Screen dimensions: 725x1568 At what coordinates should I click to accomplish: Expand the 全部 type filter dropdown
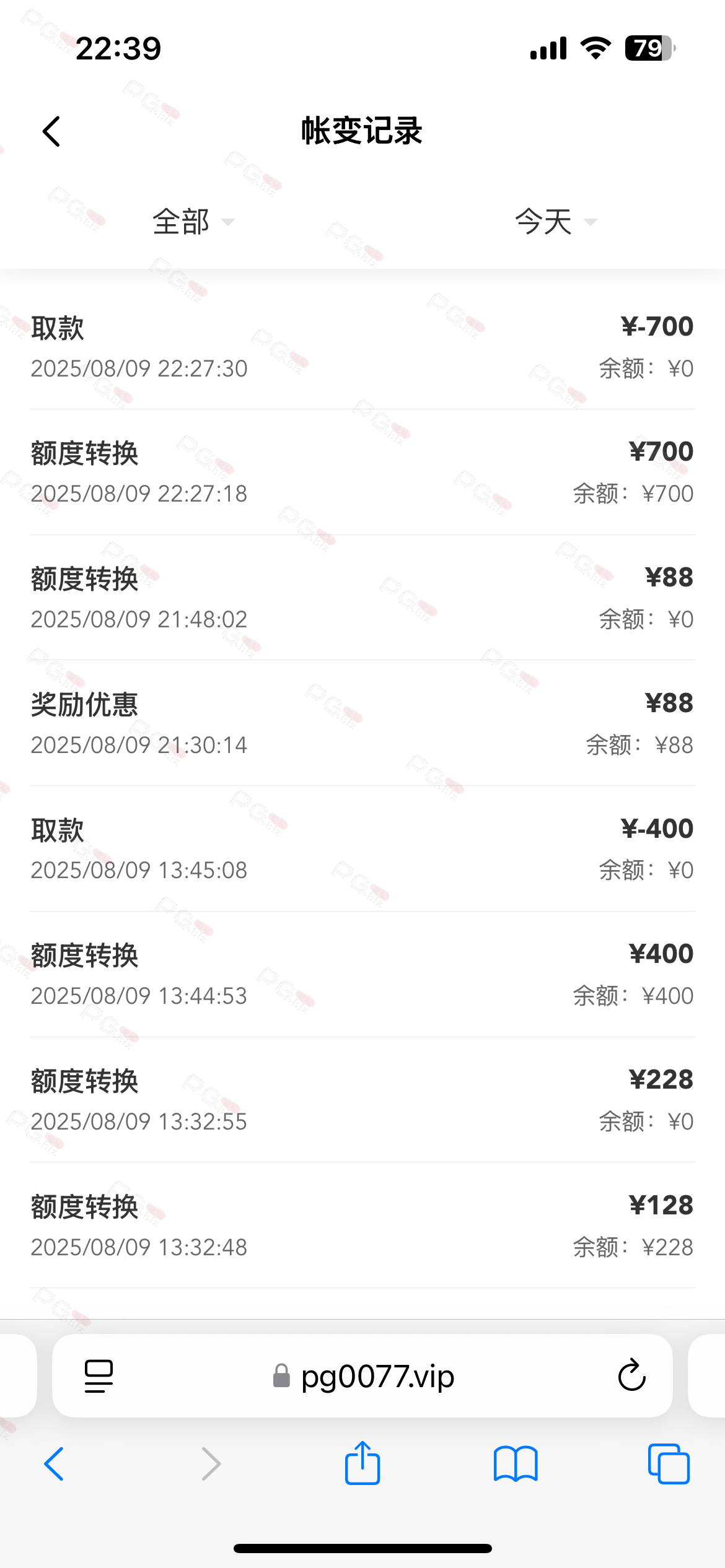click(193, 222)
